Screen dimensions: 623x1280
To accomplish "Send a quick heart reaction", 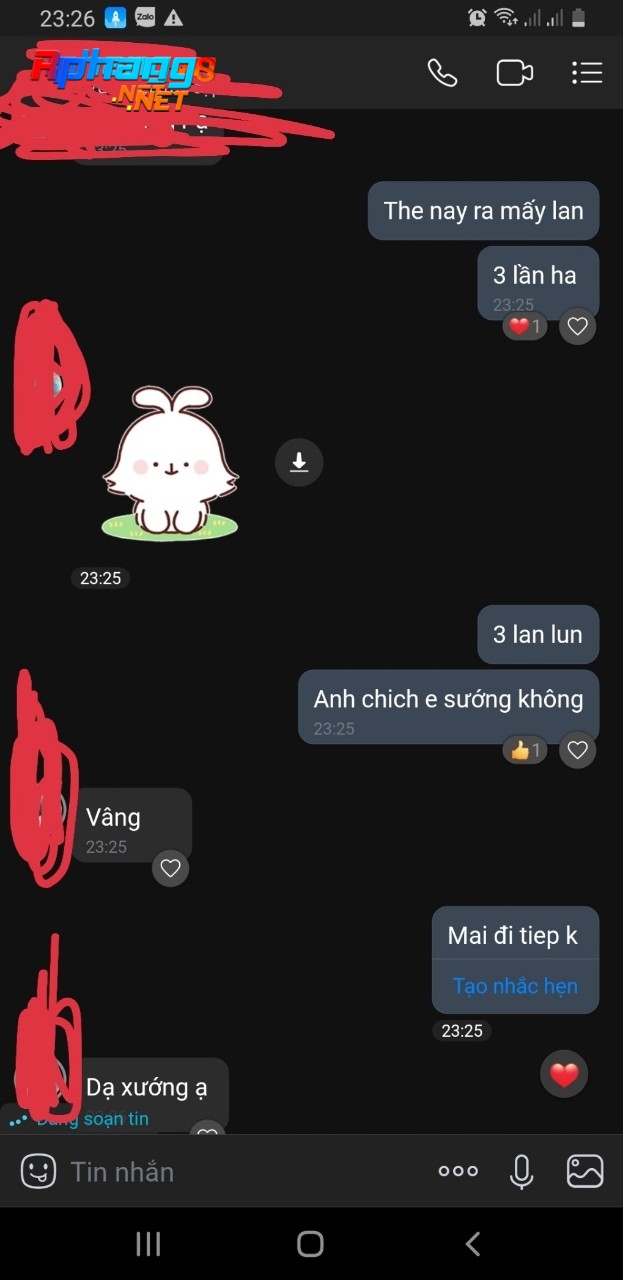I will tap(564, 1075).
